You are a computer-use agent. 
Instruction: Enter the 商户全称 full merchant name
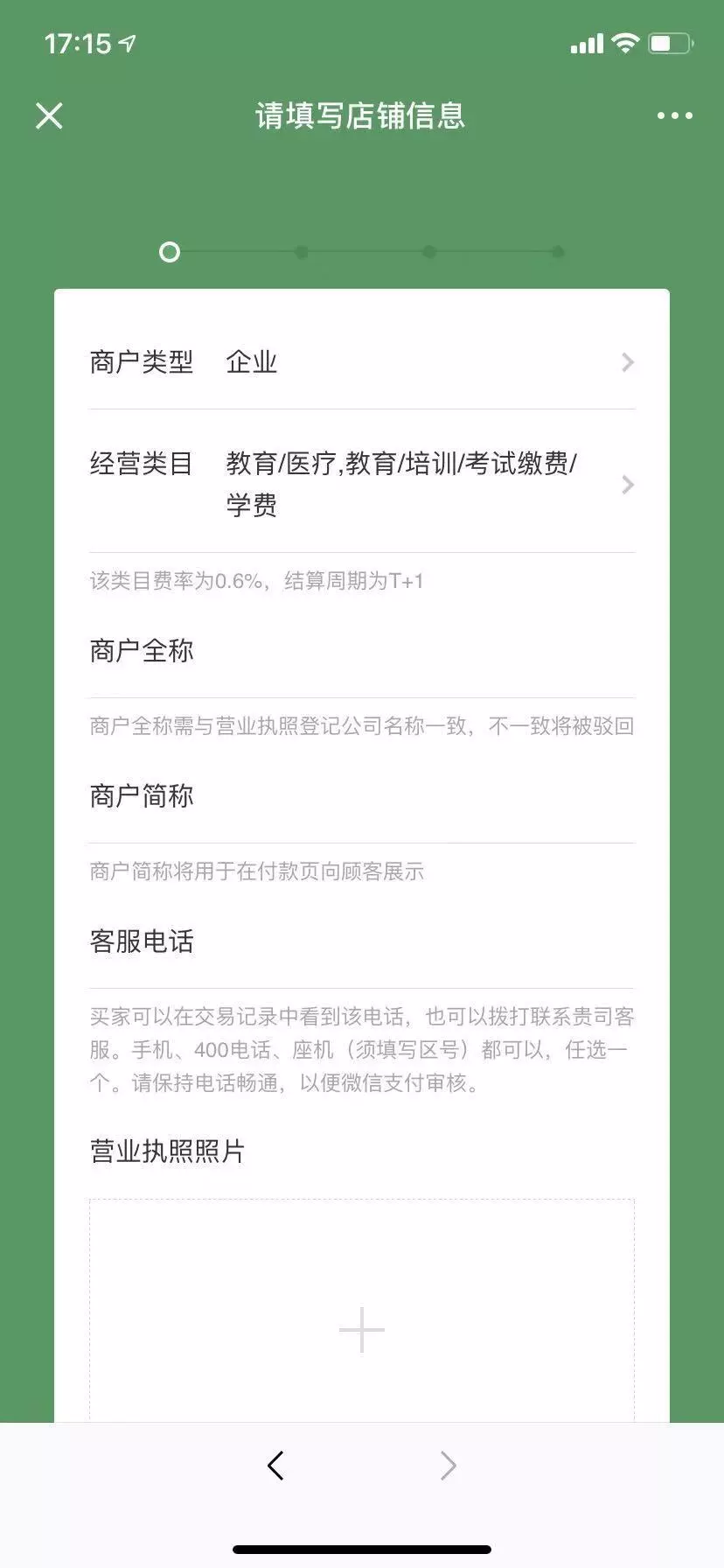click(x=411, y=651)
